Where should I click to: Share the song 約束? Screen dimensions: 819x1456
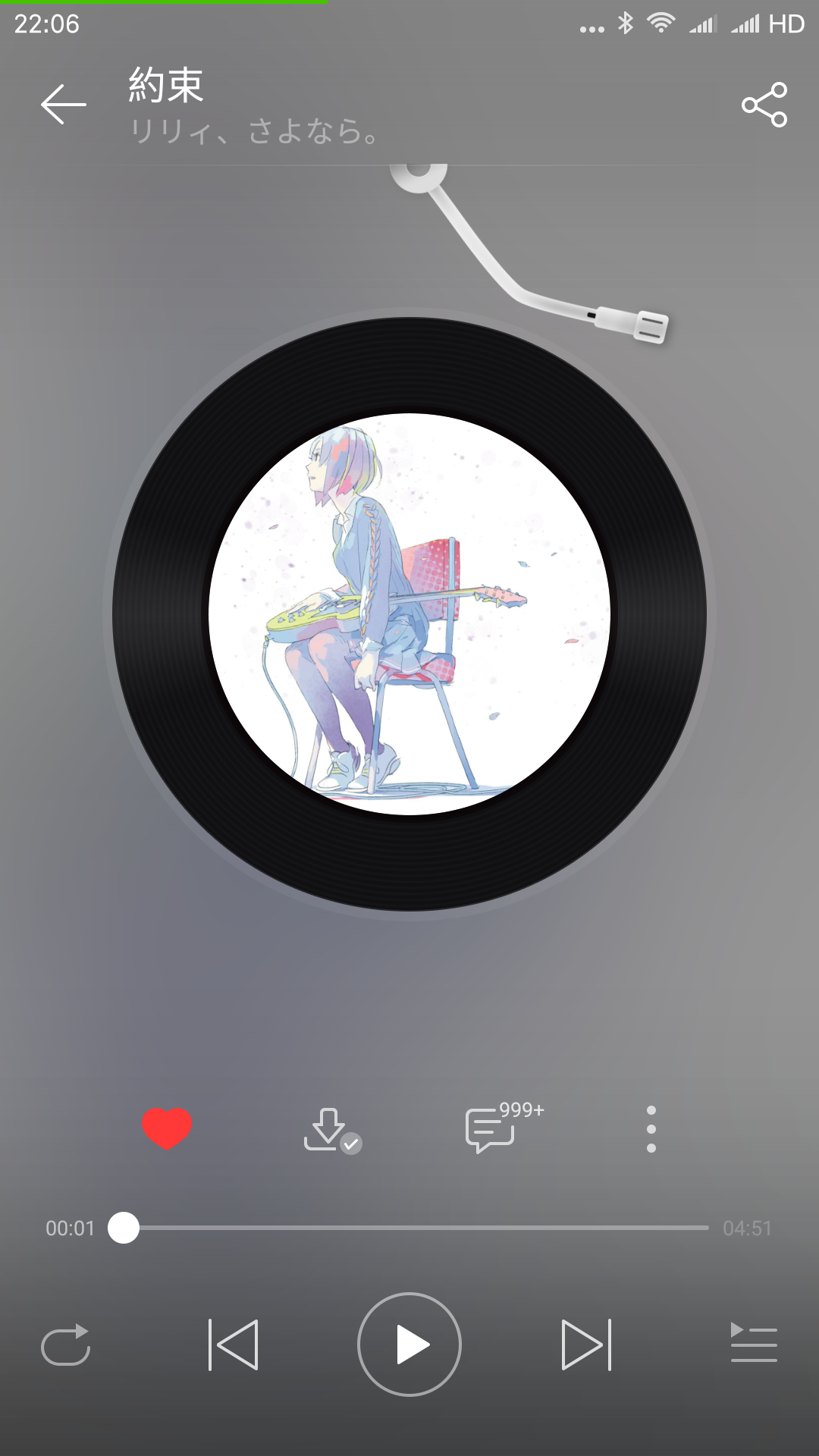click(764, 105)
